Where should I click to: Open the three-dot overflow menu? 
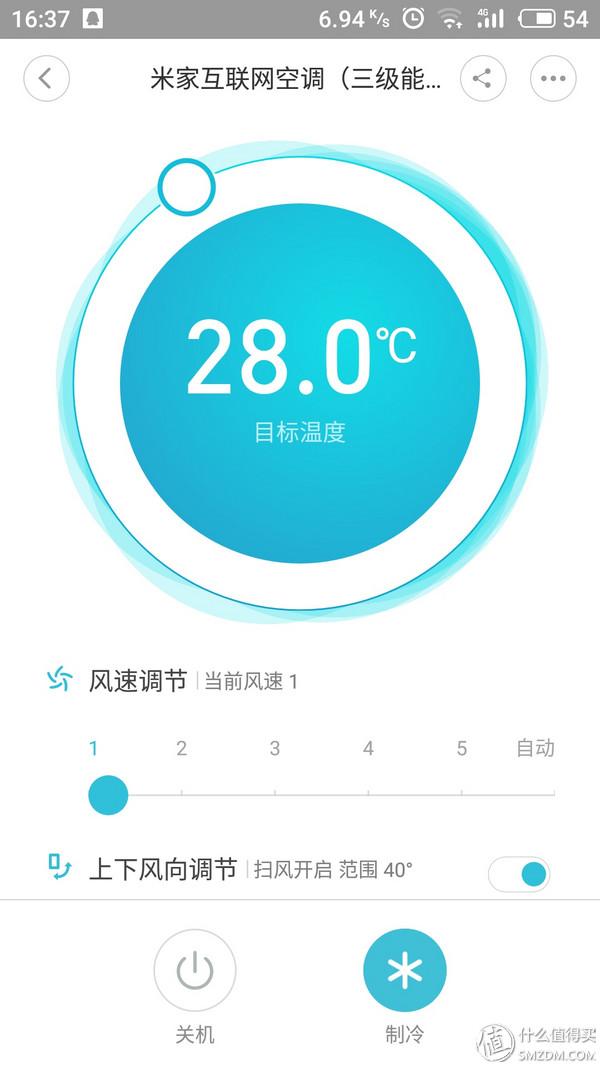(x=553, y=79)
